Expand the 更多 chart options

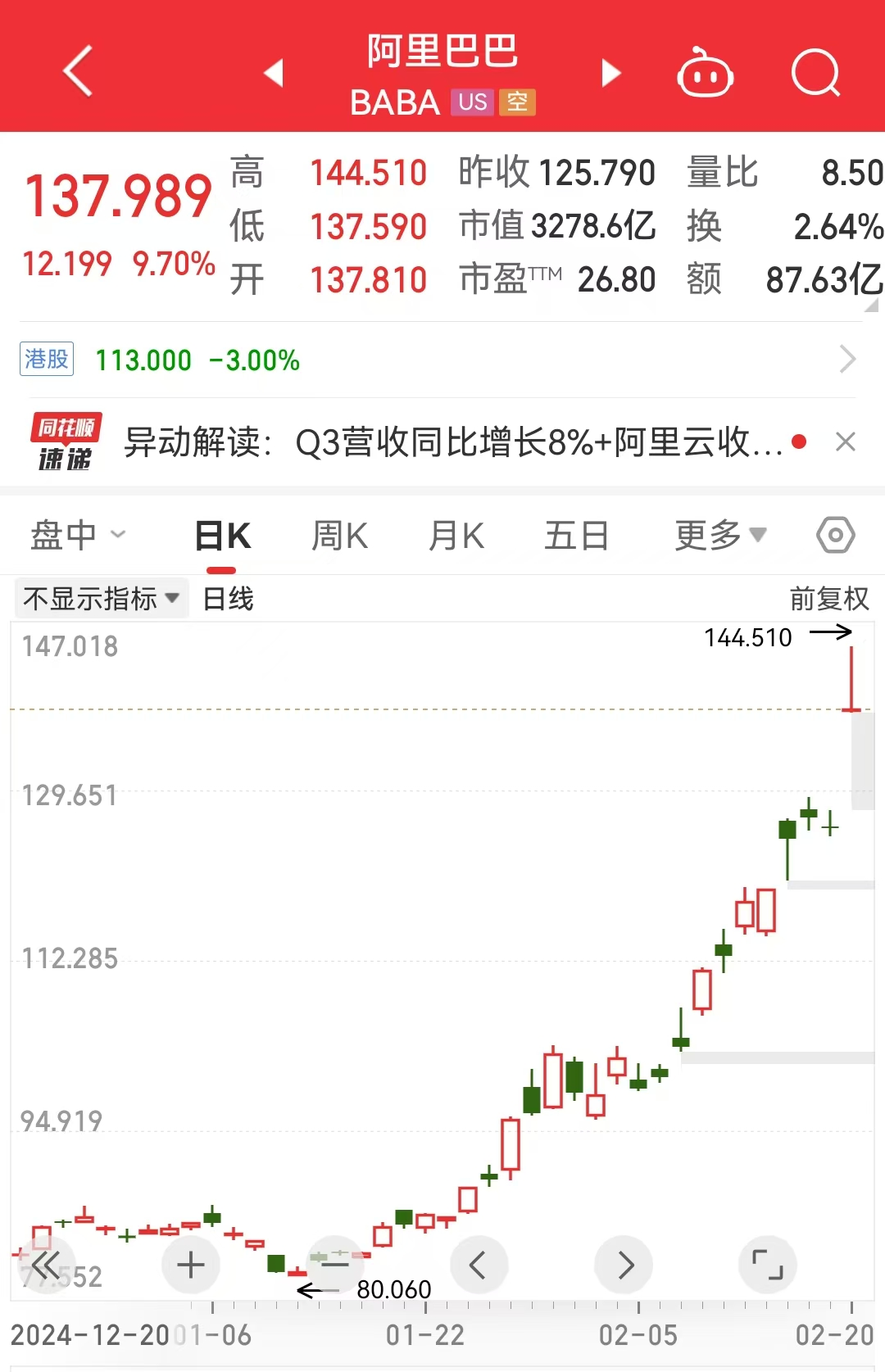[719, 536]
